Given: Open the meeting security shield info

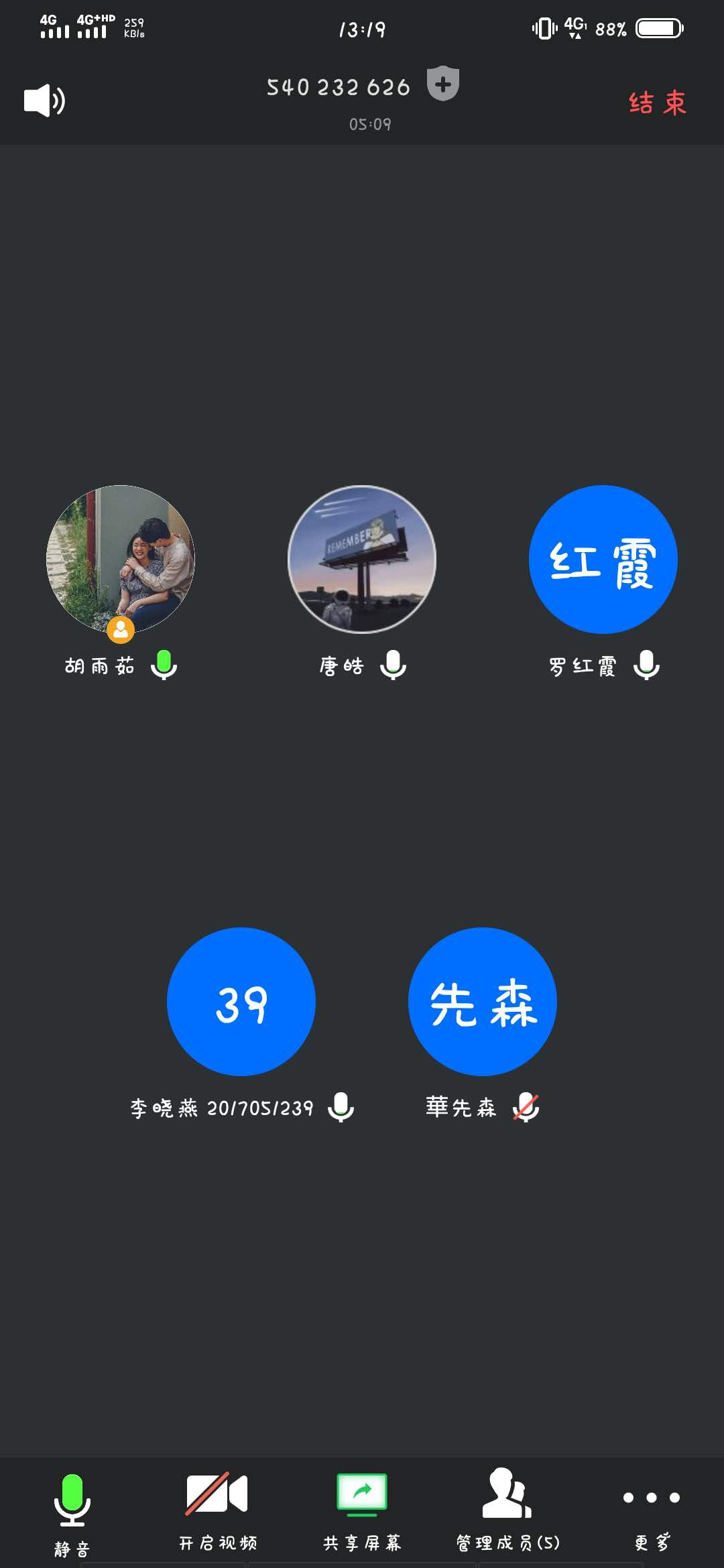Looking at the screenshot, I should point(443,84).
